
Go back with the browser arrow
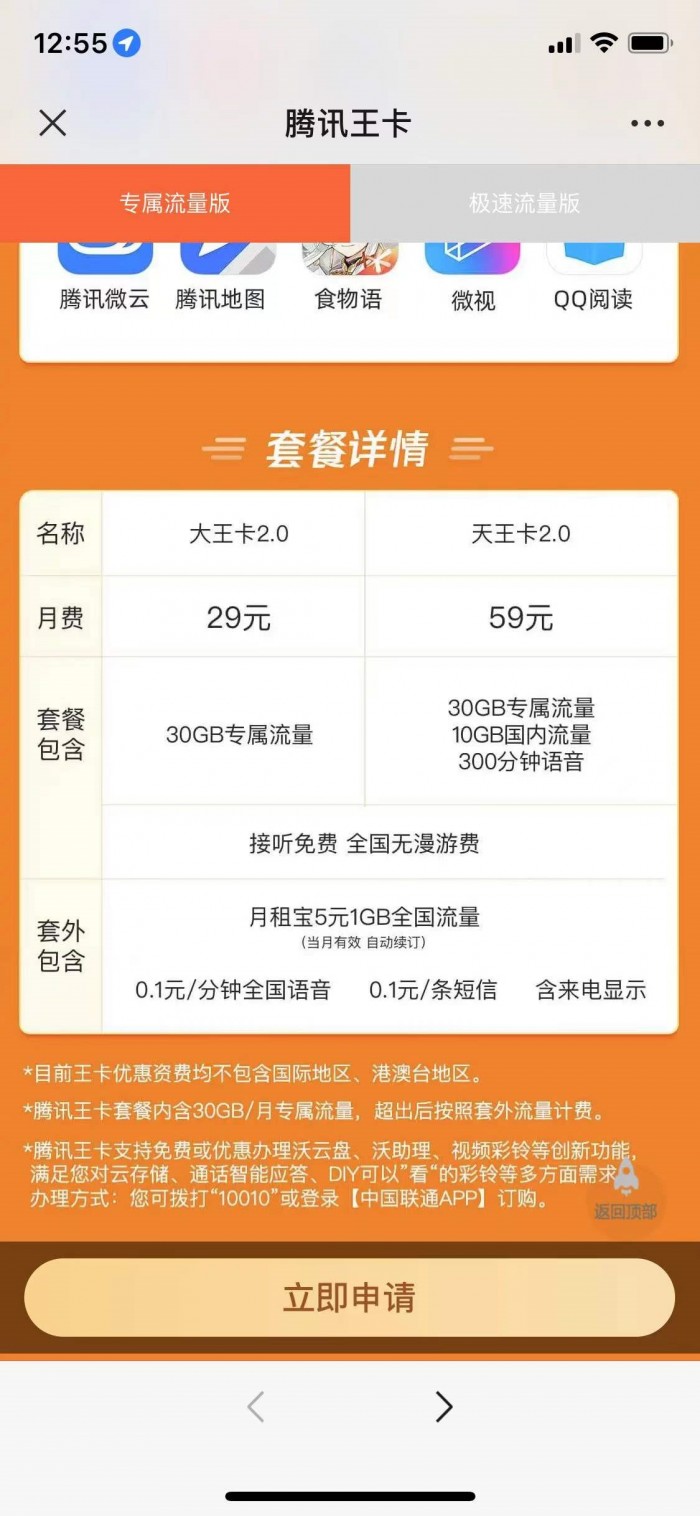256,1407
